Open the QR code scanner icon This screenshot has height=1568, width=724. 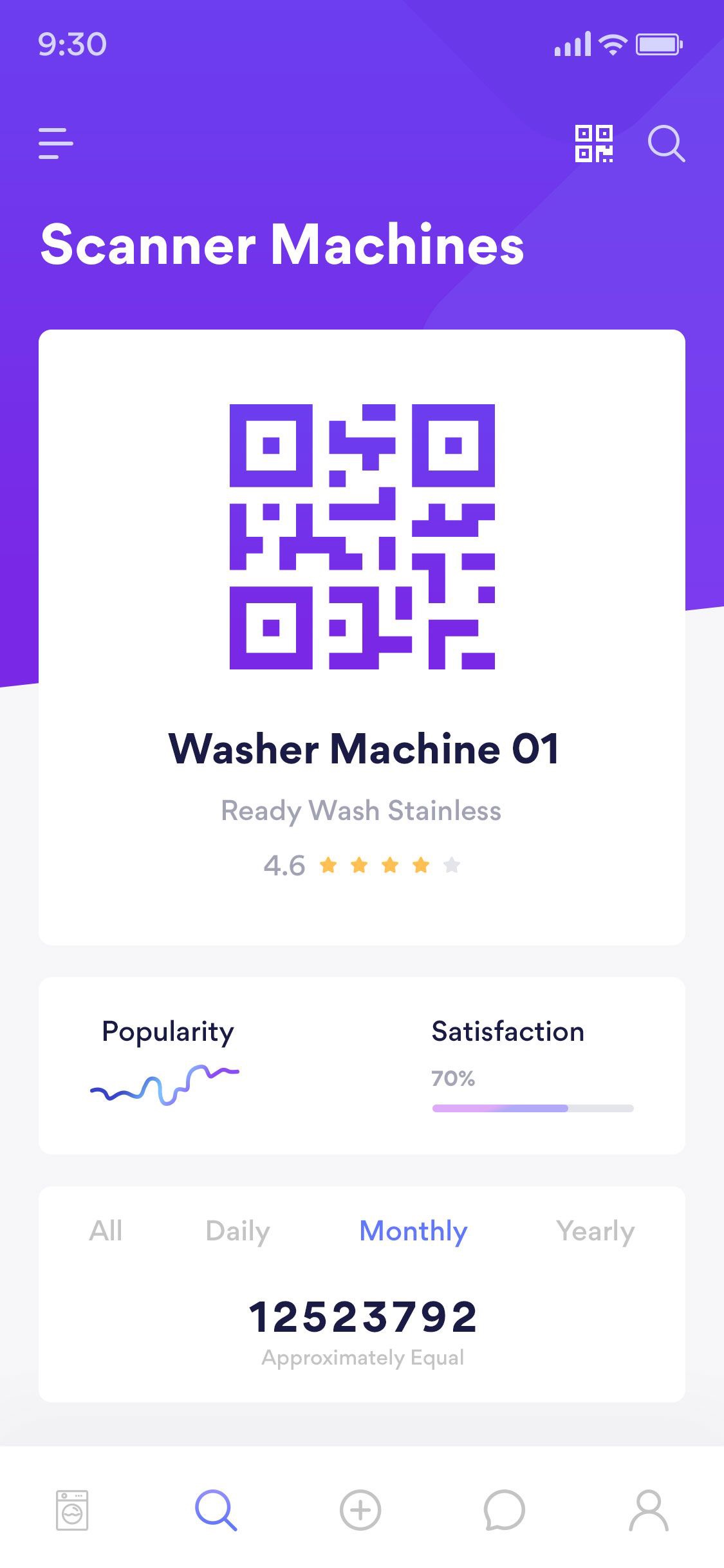tap(593, 143)
